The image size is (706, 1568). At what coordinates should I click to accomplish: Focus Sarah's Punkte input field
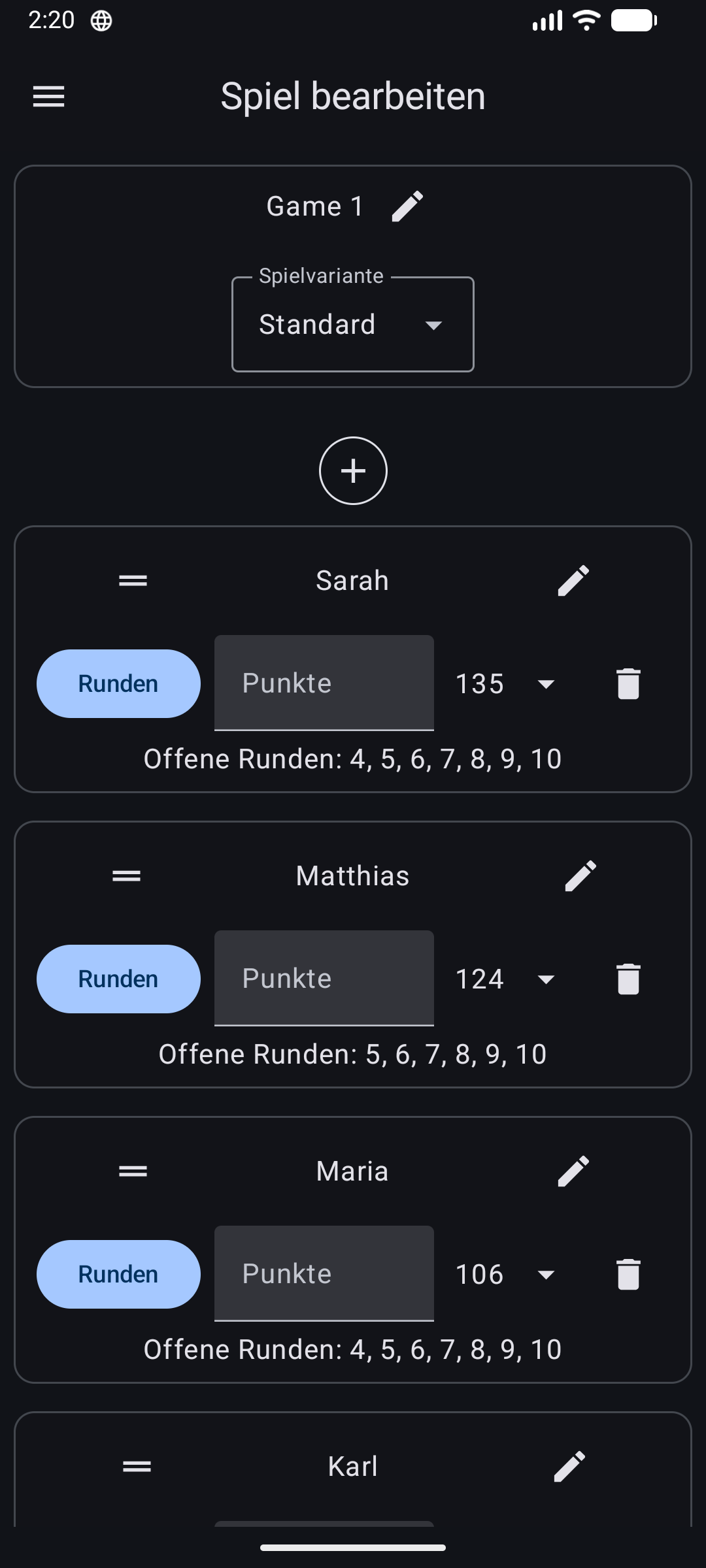coord(324,683)
